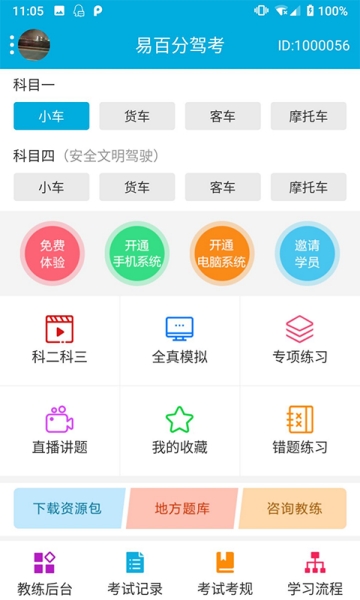360x600 pixels.
Task: Select 小车 under 科目四
Action: coord(51,187)
